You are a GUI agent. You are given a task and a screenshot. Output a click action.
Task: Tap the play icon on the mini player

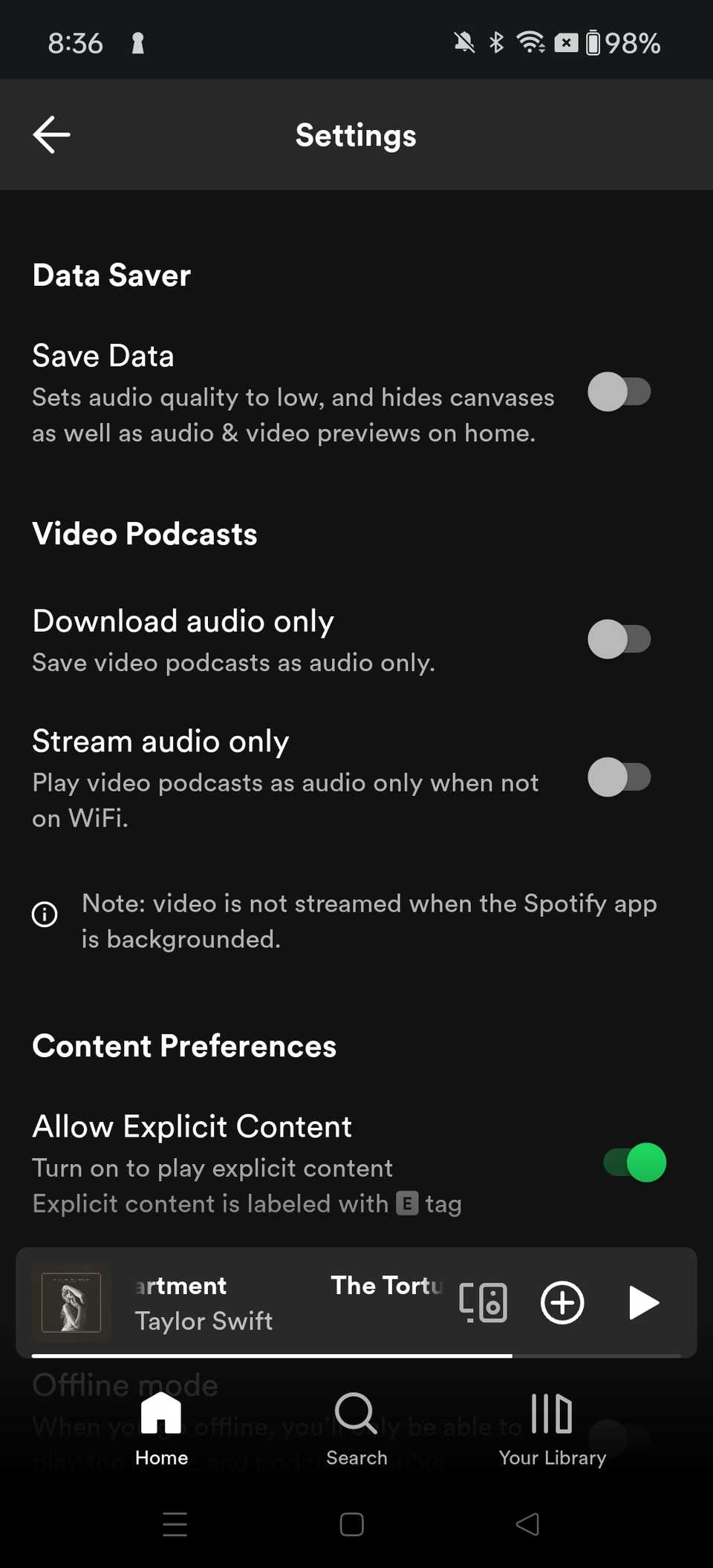point(643,1302)
